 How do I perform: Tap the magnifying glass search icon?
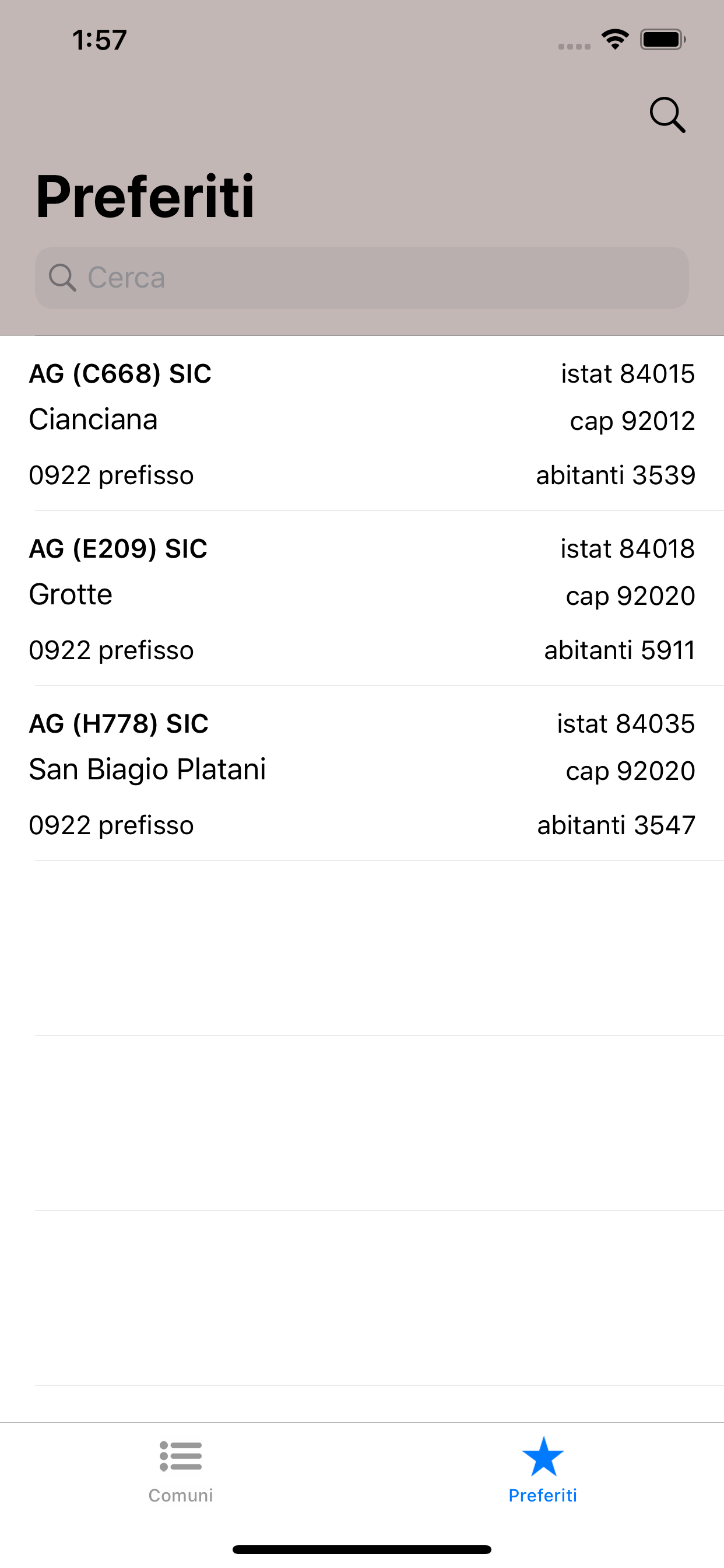click(667, 114)
